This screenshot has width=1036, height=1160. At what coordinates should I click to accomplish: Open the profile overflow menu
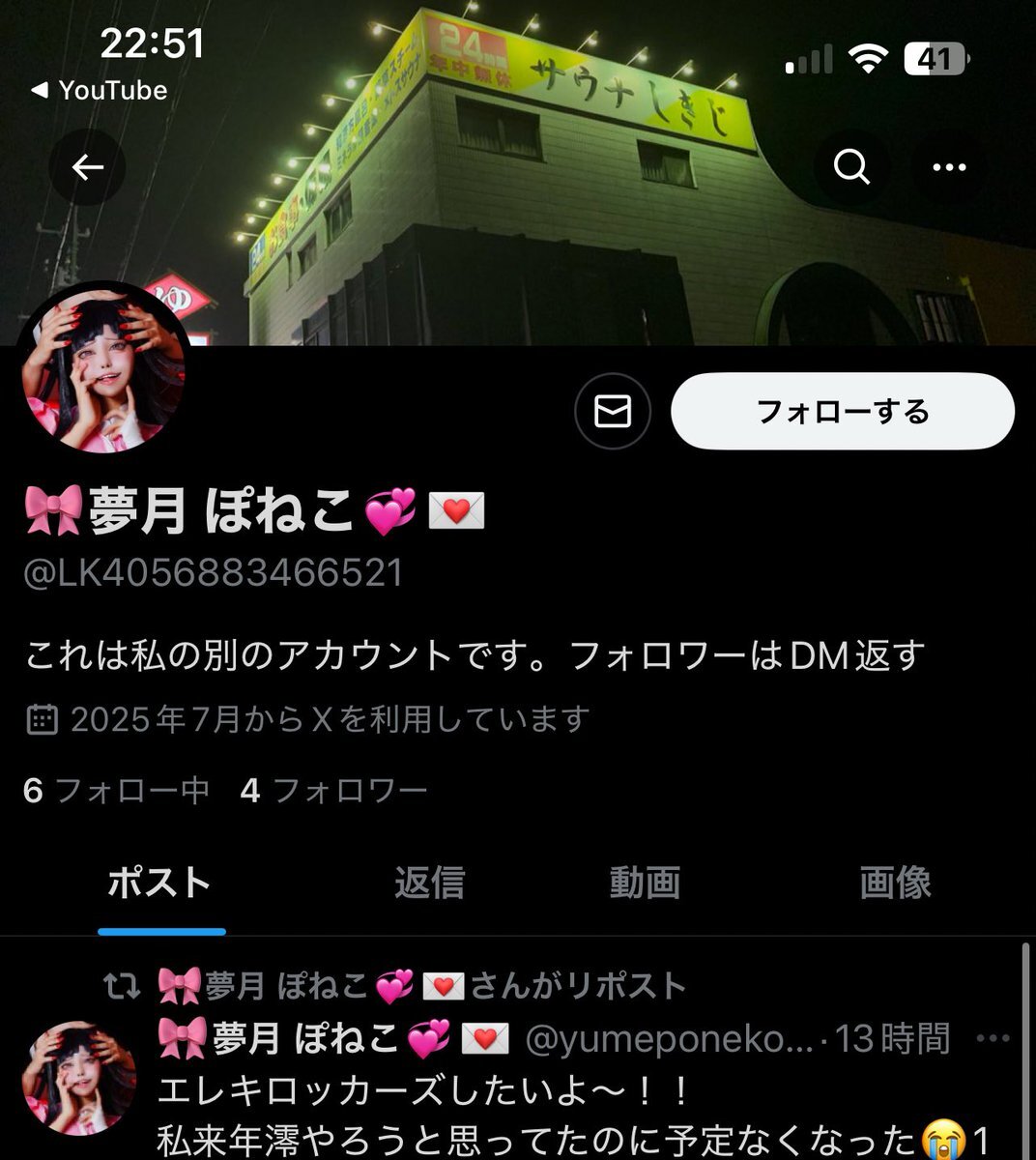tap(949, 167)
